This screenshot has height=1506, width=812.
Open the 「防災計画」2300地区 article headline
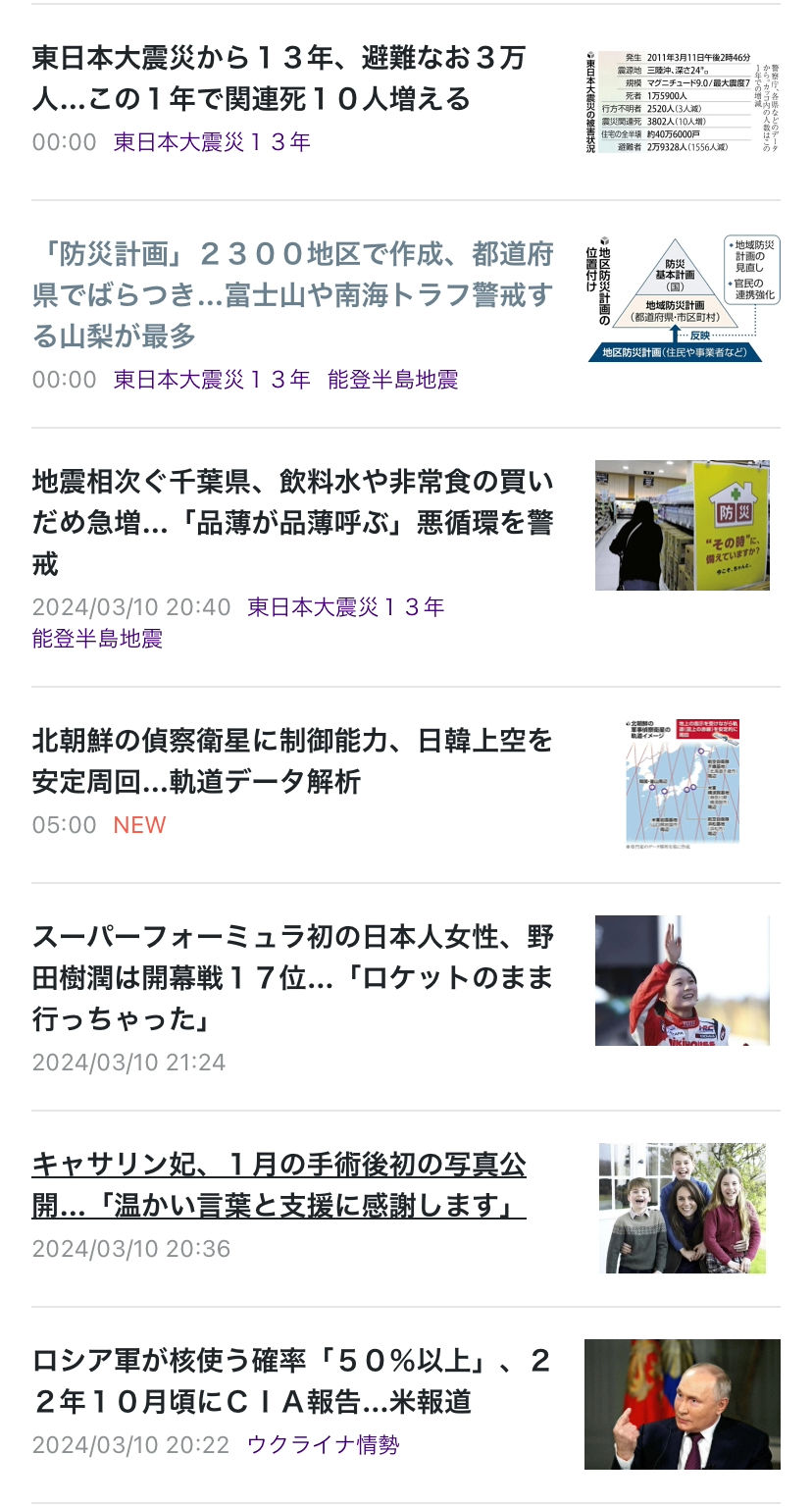(x=292, y=294)
